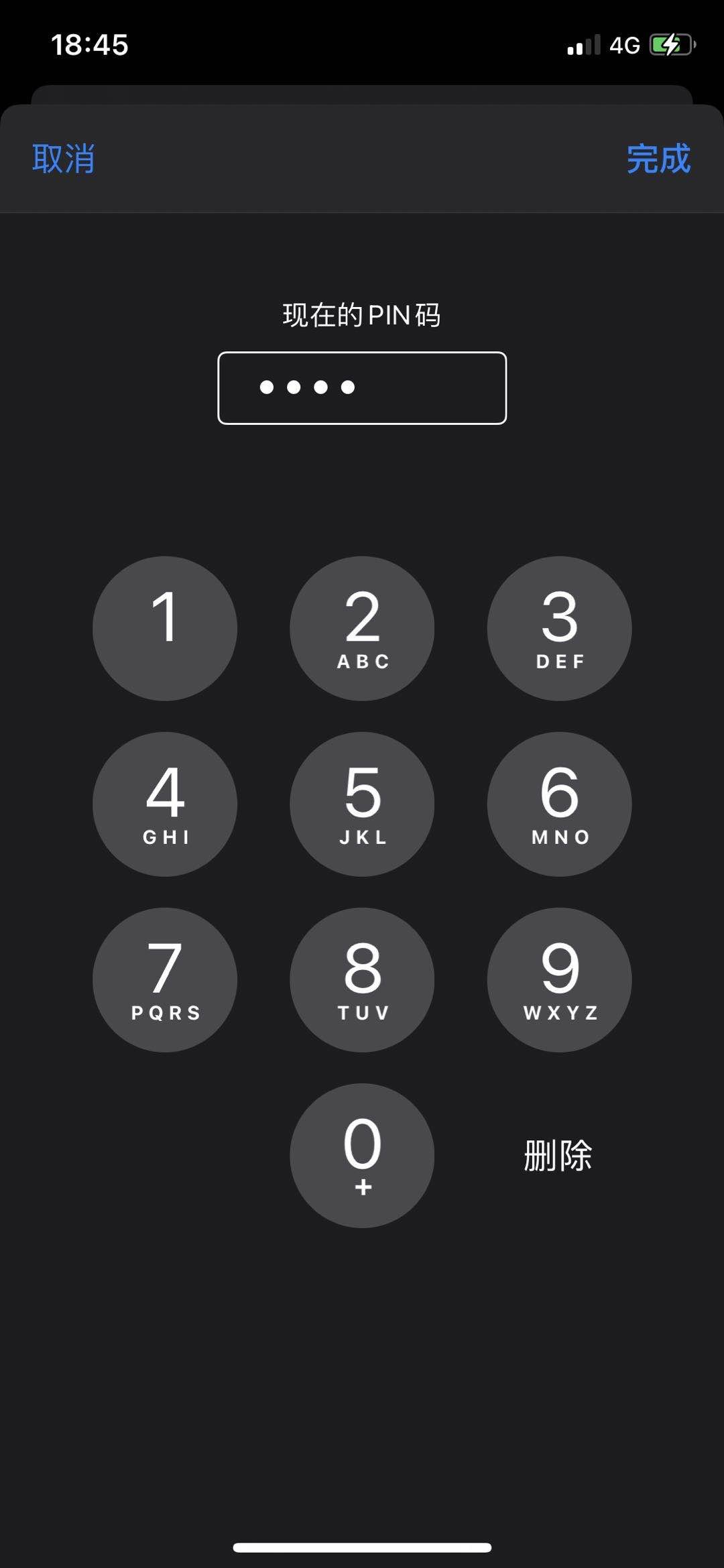Screen dimensions: 724x1568
Task: Tap the 2 ABC key
Action: point(362,628)
